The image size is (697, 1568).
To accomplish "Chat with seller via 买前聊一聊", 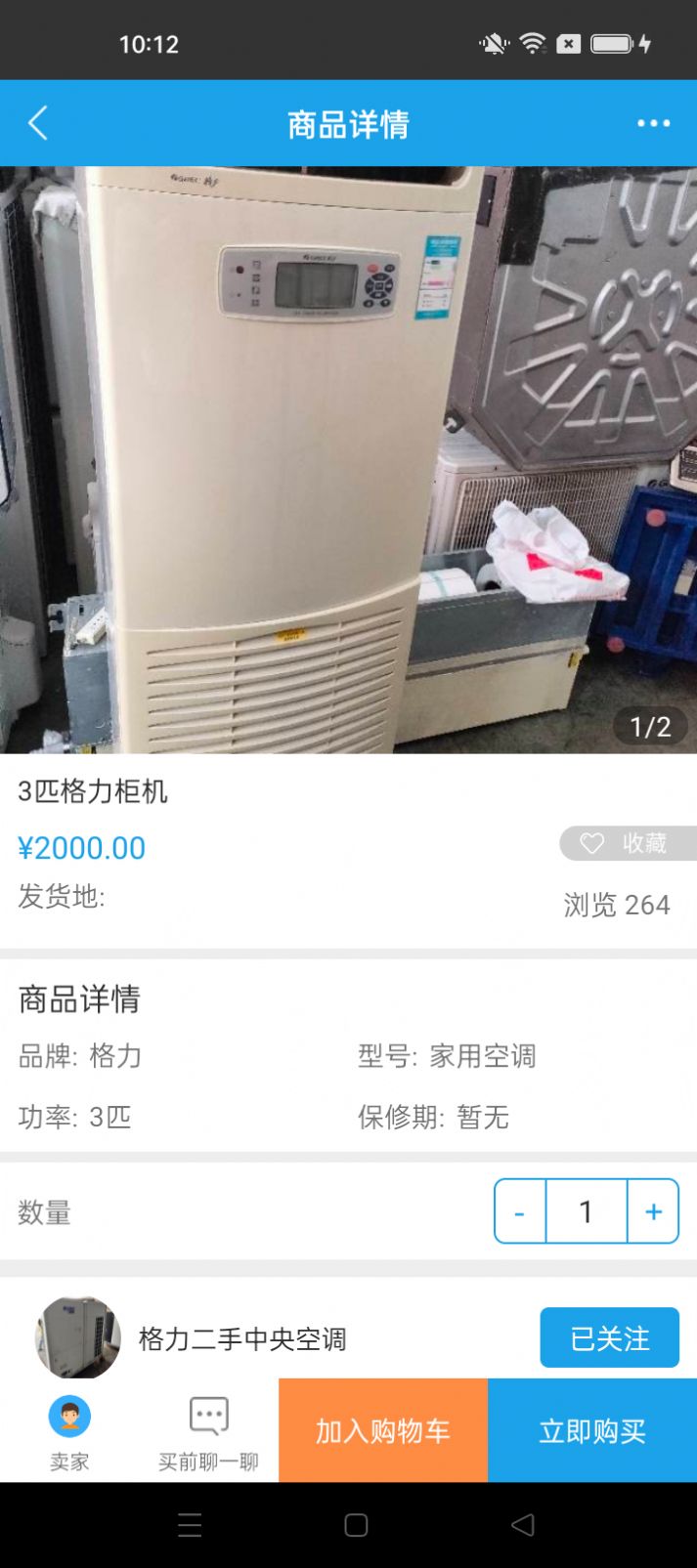I will coord(208,1431).
